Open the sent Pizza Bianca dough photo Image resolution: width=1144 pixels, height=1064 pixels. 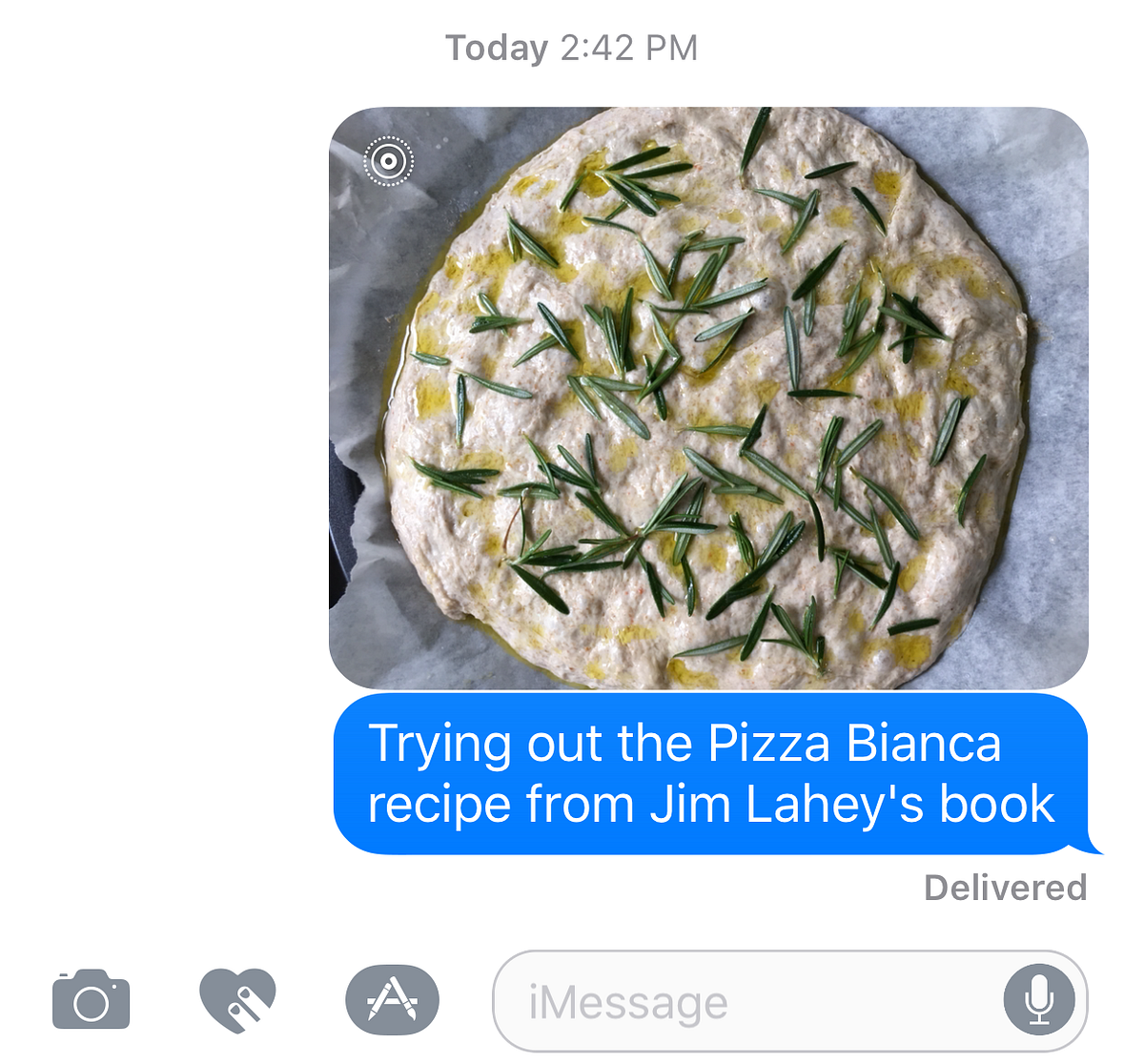pos(708,399)
